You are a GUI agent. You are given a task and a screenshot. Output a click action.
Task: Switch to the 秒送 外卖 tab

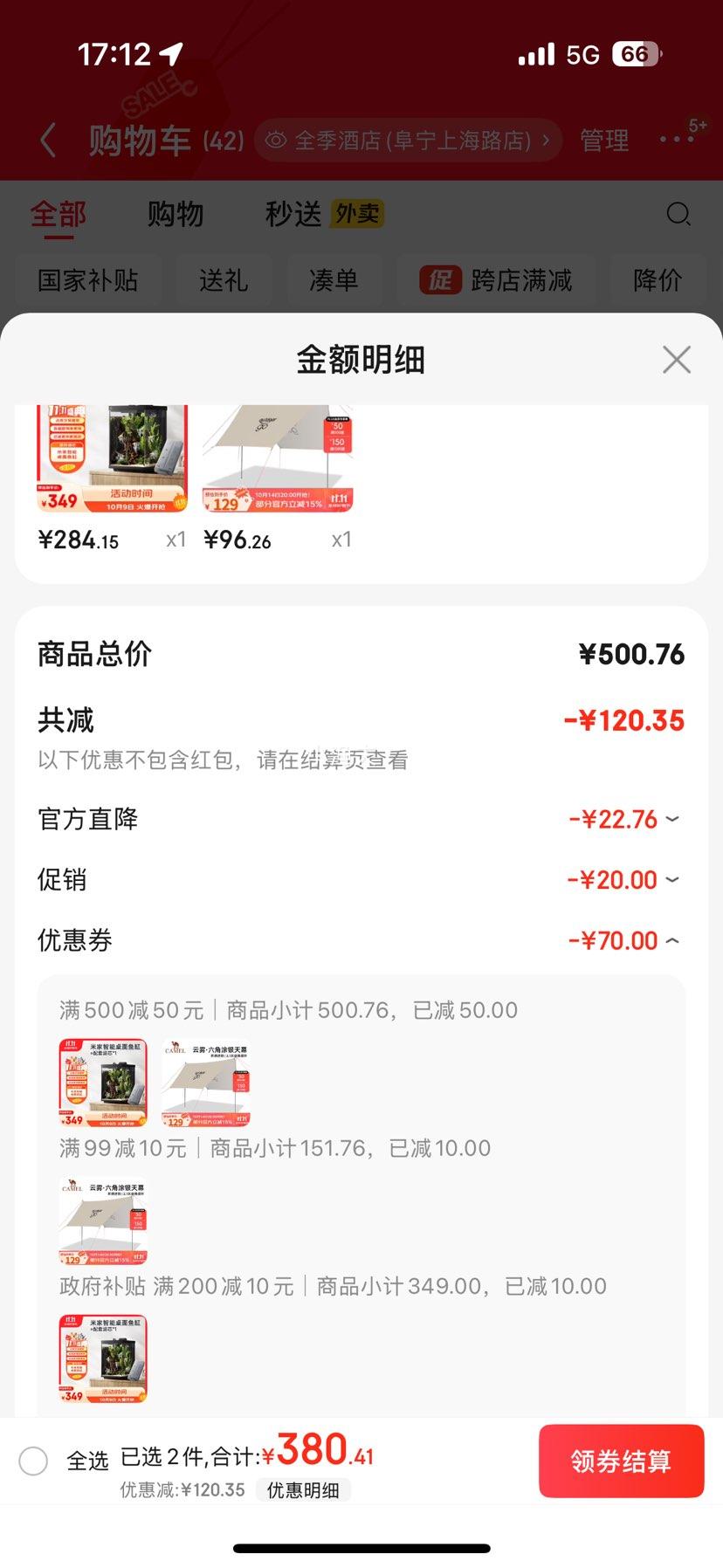[x=324, y=214]
